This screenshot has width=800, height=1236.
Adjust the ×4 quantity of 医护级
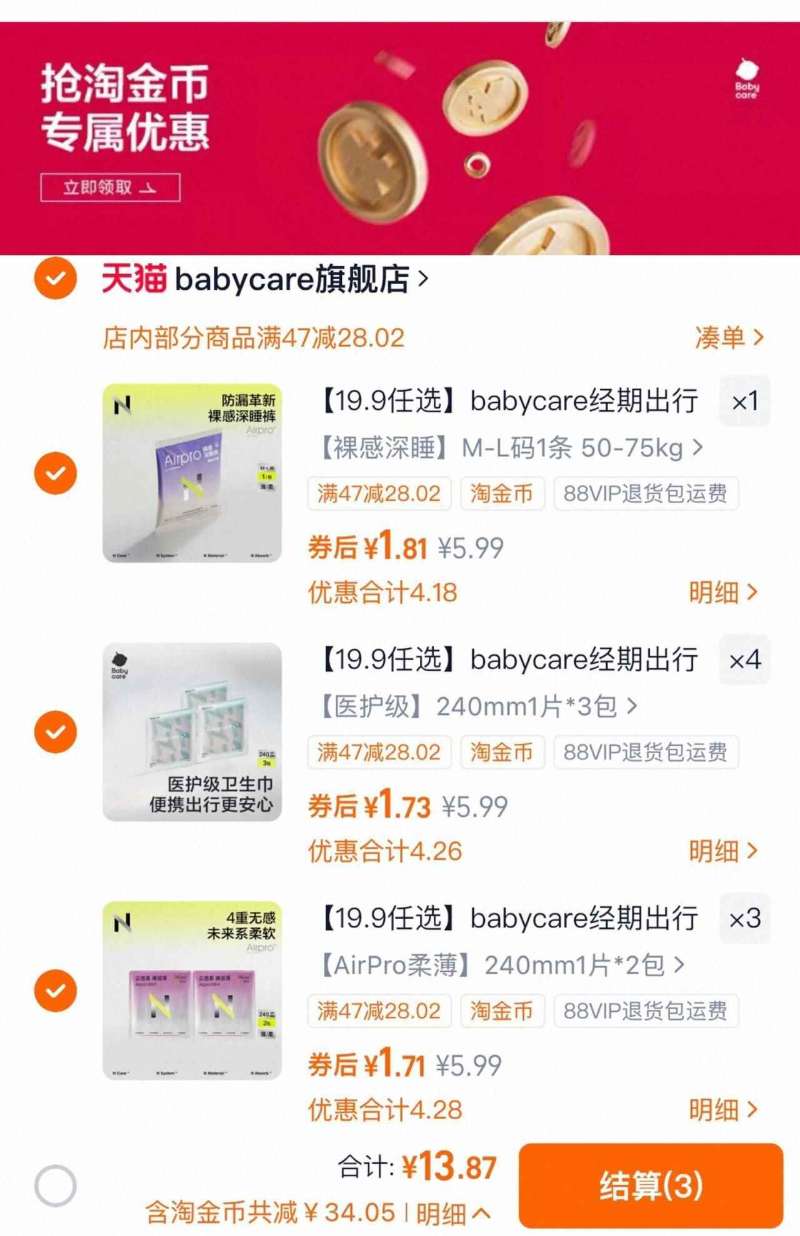tap(745, 661)
